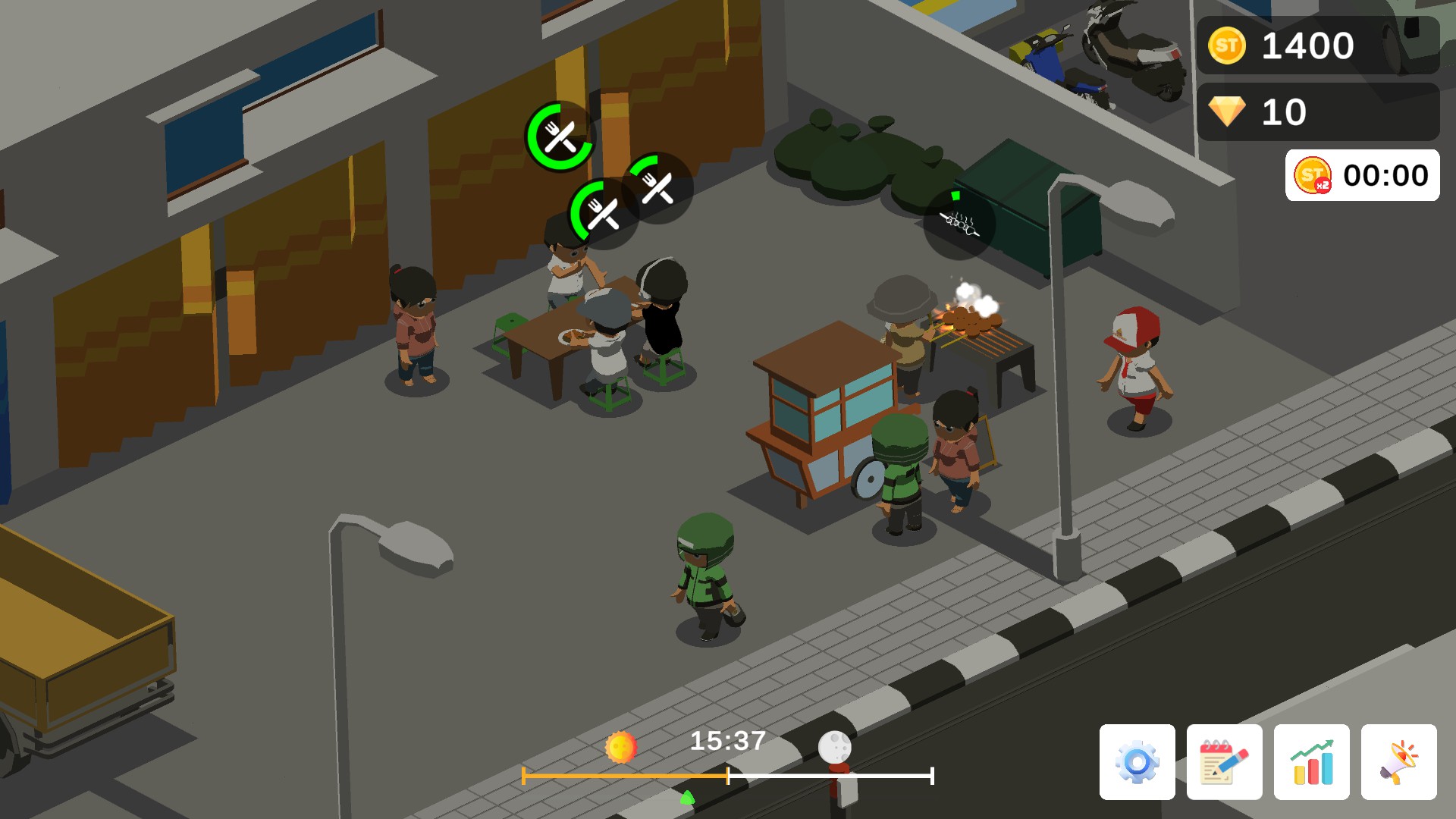Screen dimensions: 1456x819
Task: Open the notepad tasks button
Action: pyautogui.click(x=1224, y=762)
